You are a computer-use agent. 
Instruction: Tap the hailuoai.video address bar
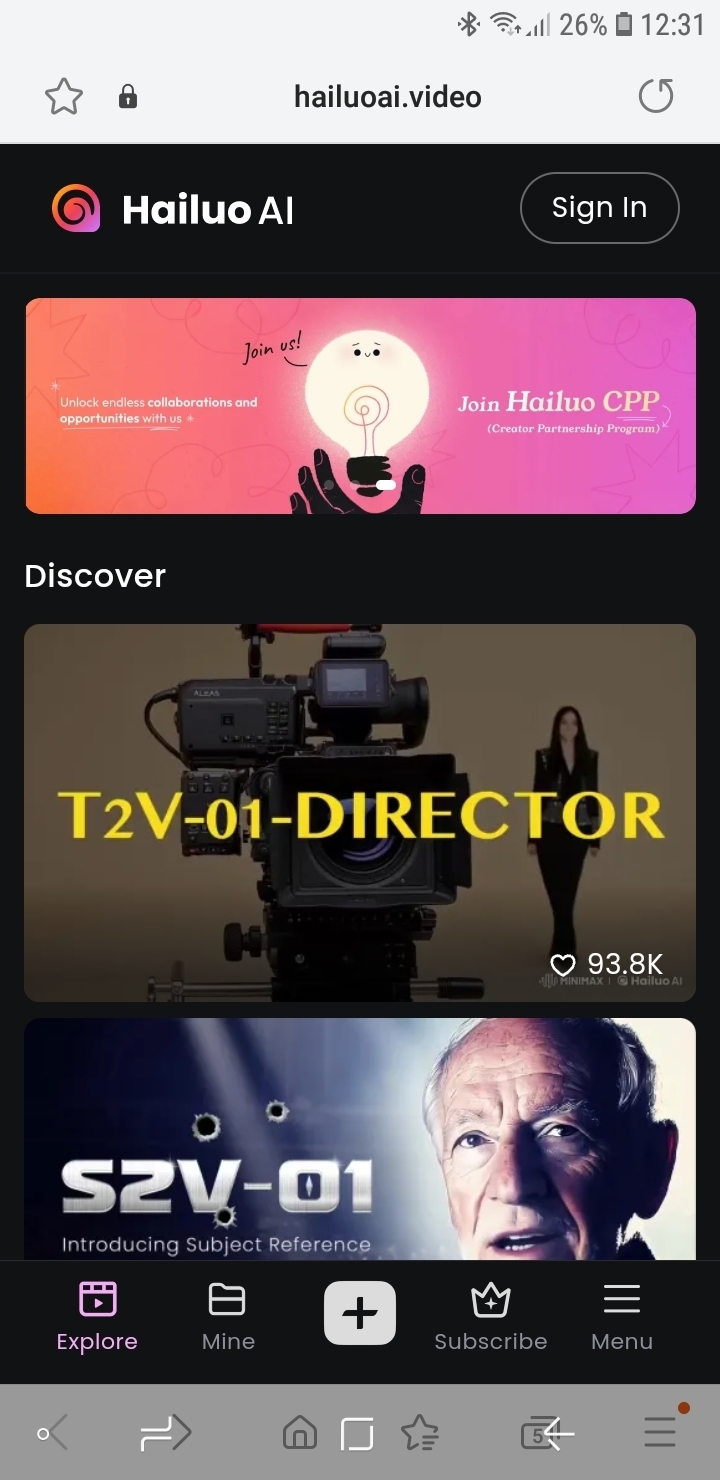click(387, 97)
